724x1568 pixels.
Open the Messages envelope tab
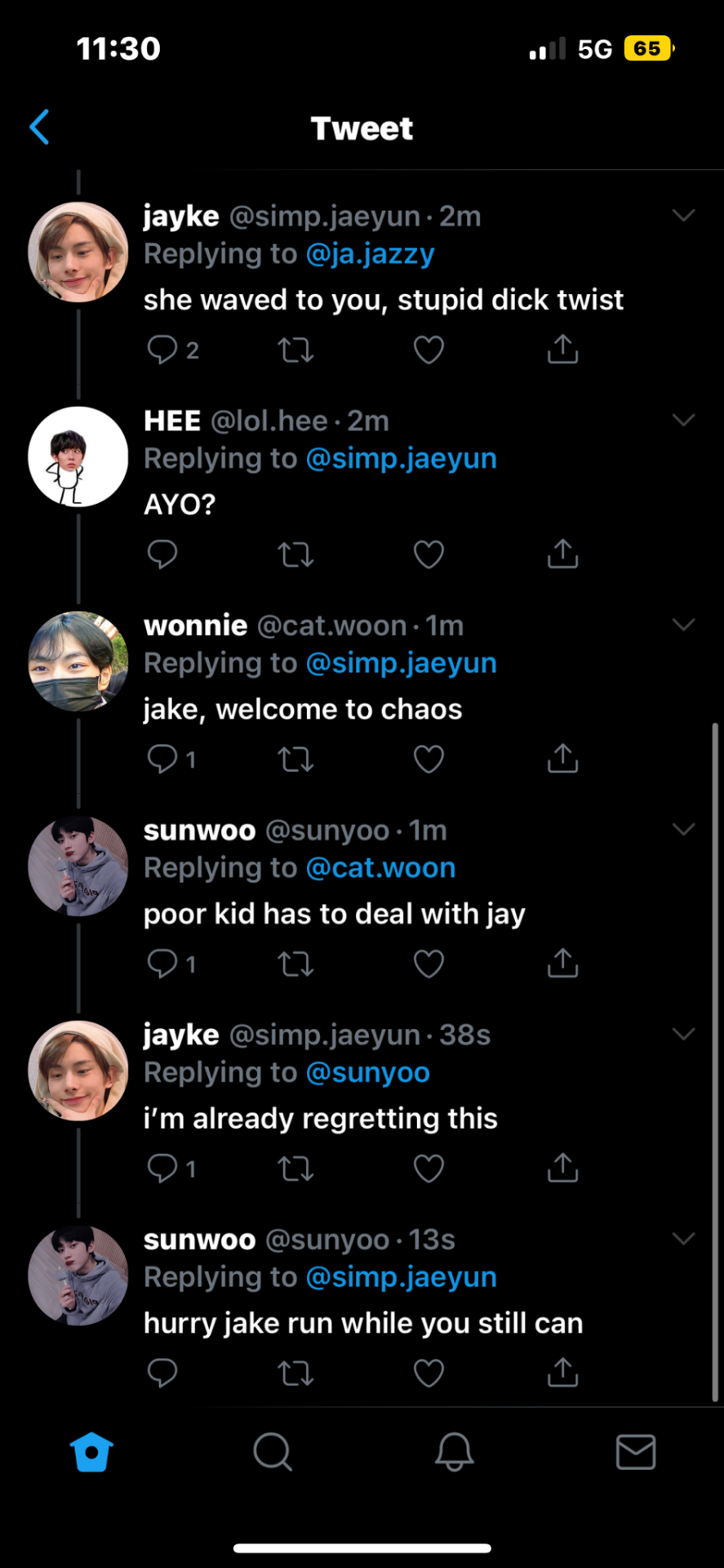(x=635, y=1452)
